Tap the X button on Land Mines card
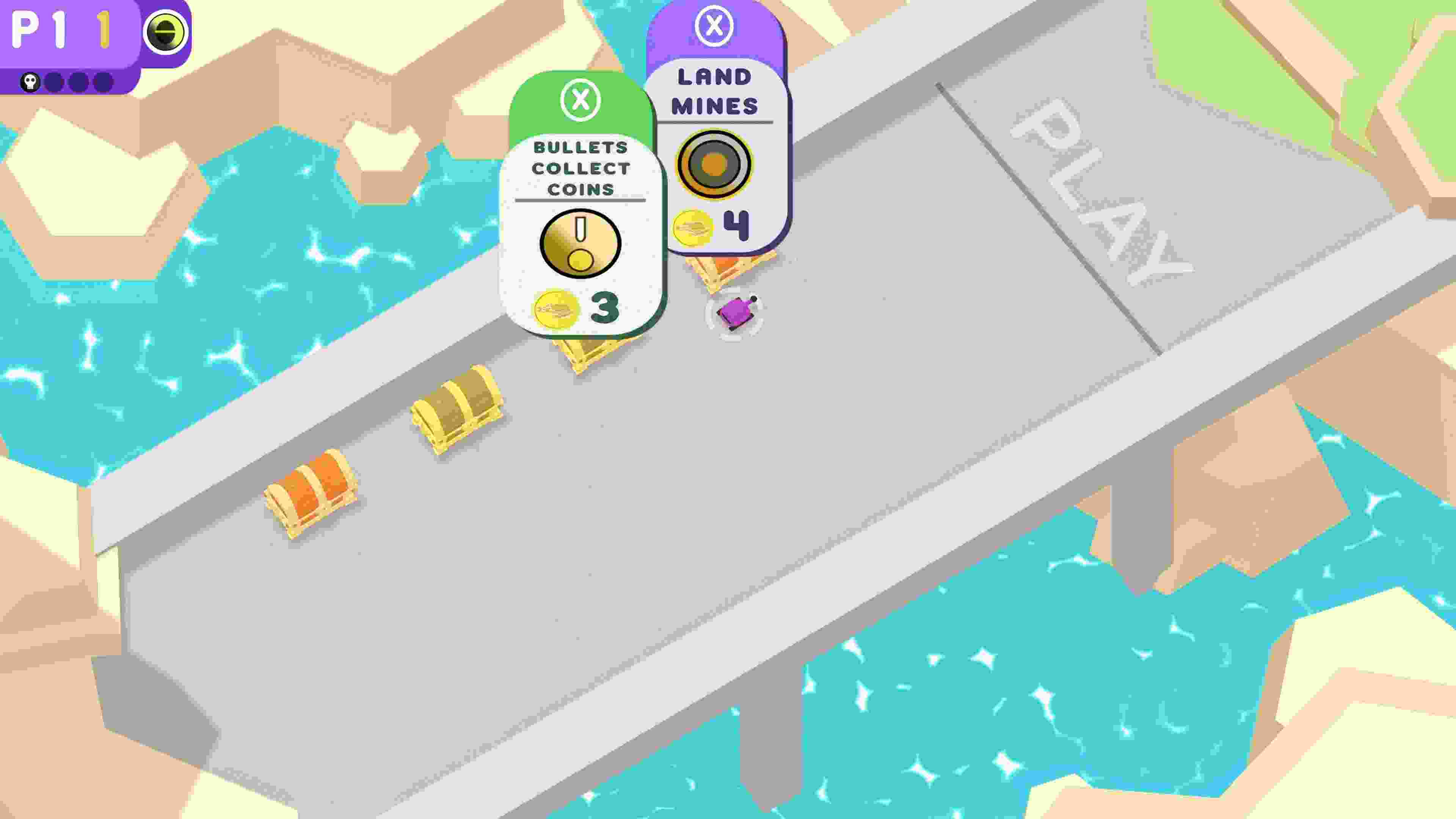1456x819 pixels. tap(714, 26)
